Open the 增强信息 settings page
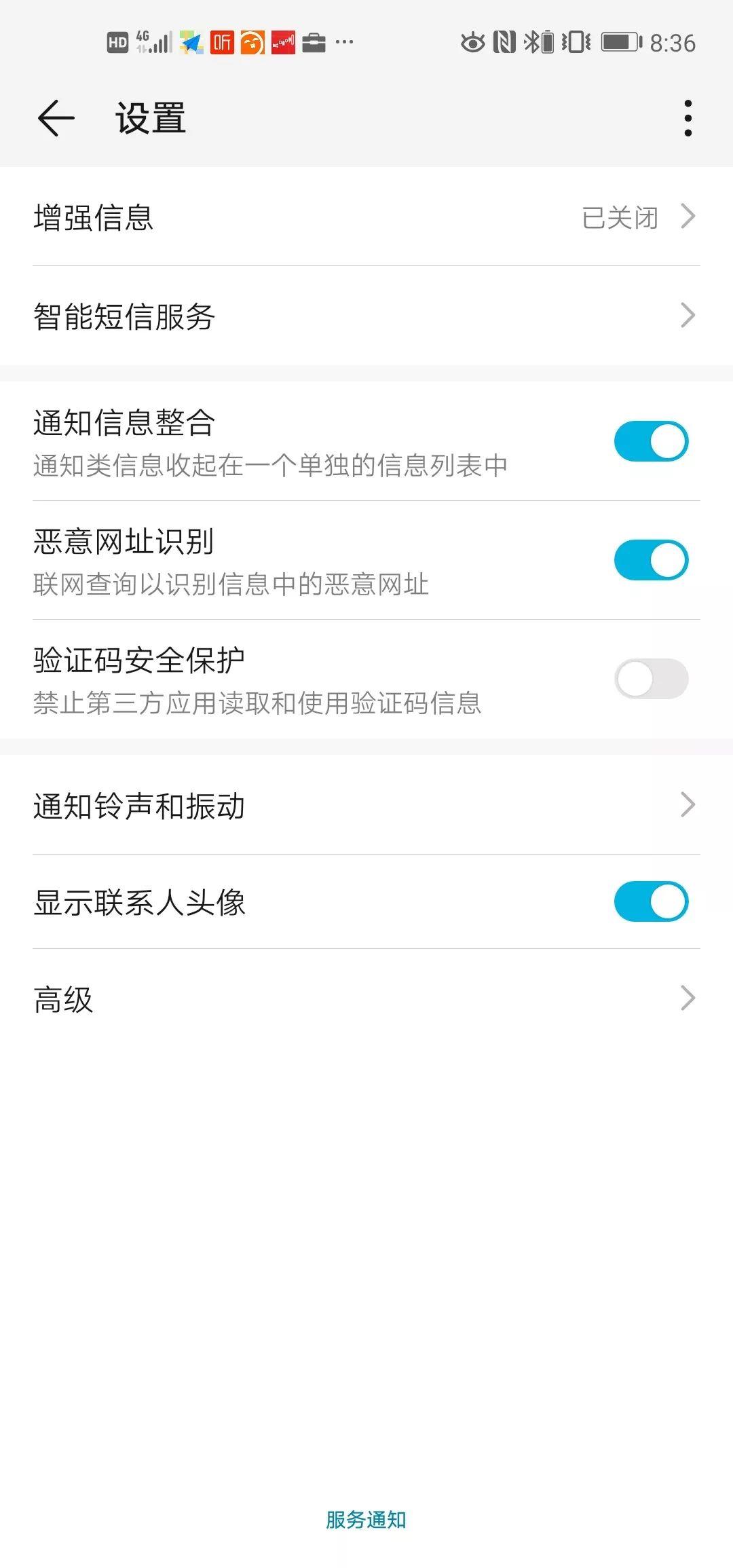Viewport: 733px width, 1568px height. coord(366,217)
